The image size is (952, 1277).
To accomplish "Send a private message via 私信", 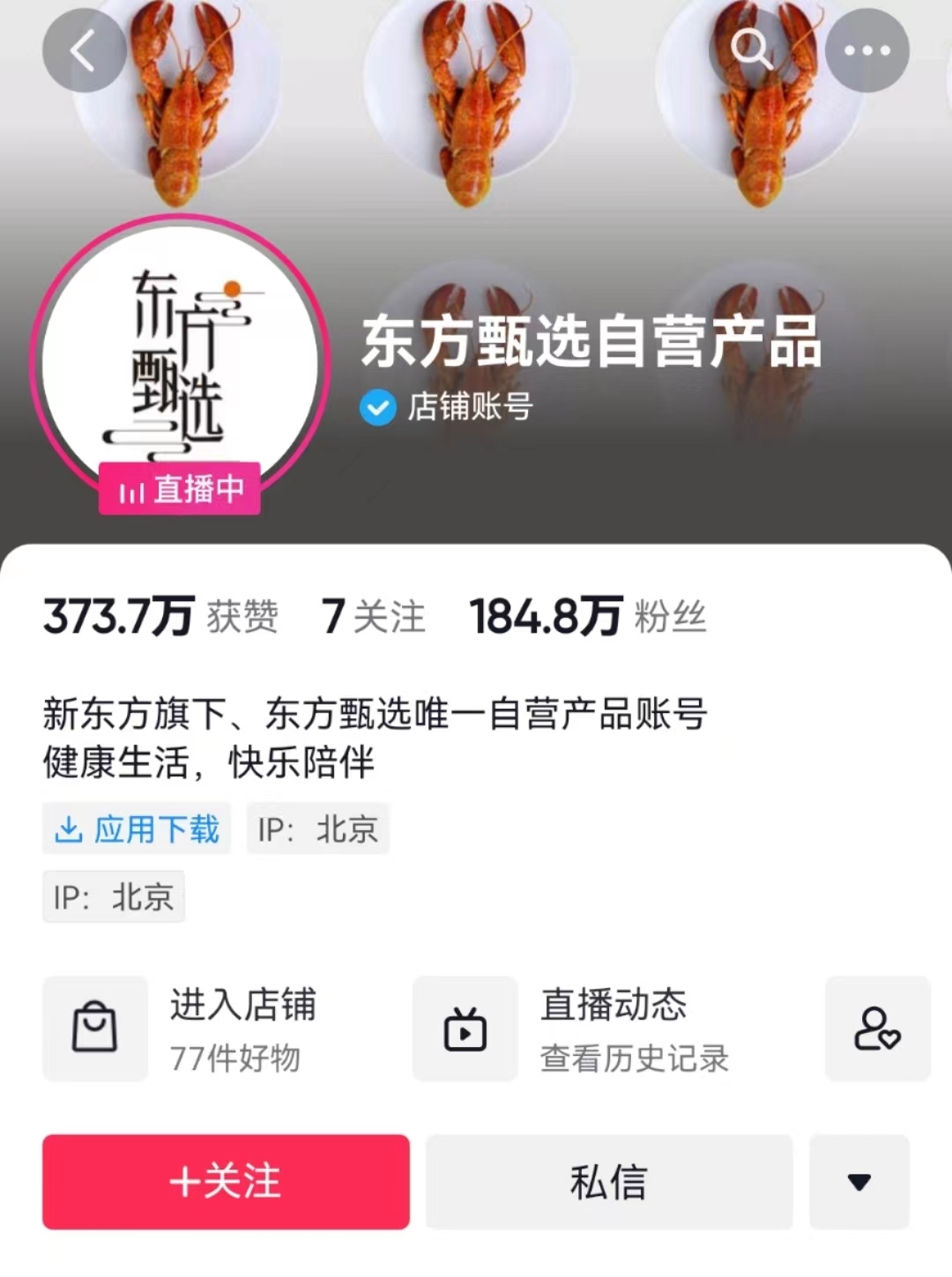I will (x=608, y=1181).
